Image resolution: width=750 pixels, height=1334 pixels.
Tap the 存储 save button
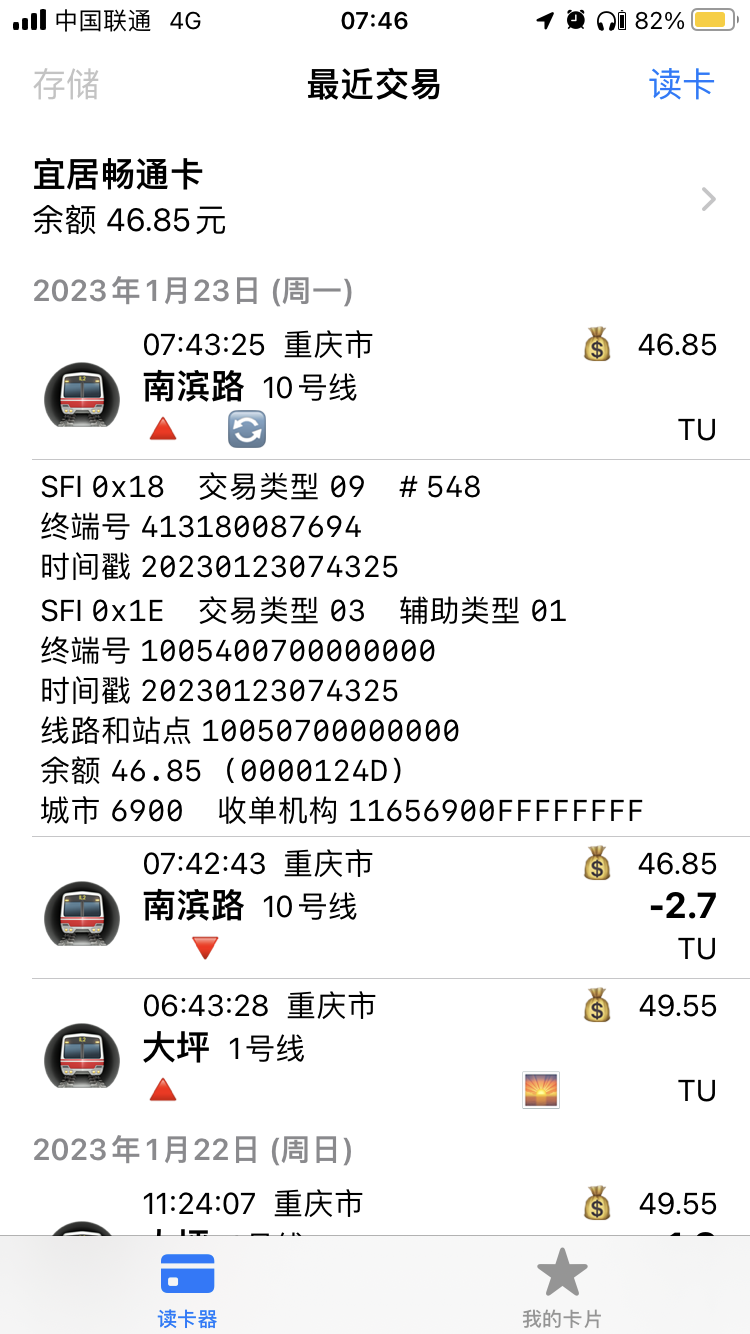coord(66,84)
